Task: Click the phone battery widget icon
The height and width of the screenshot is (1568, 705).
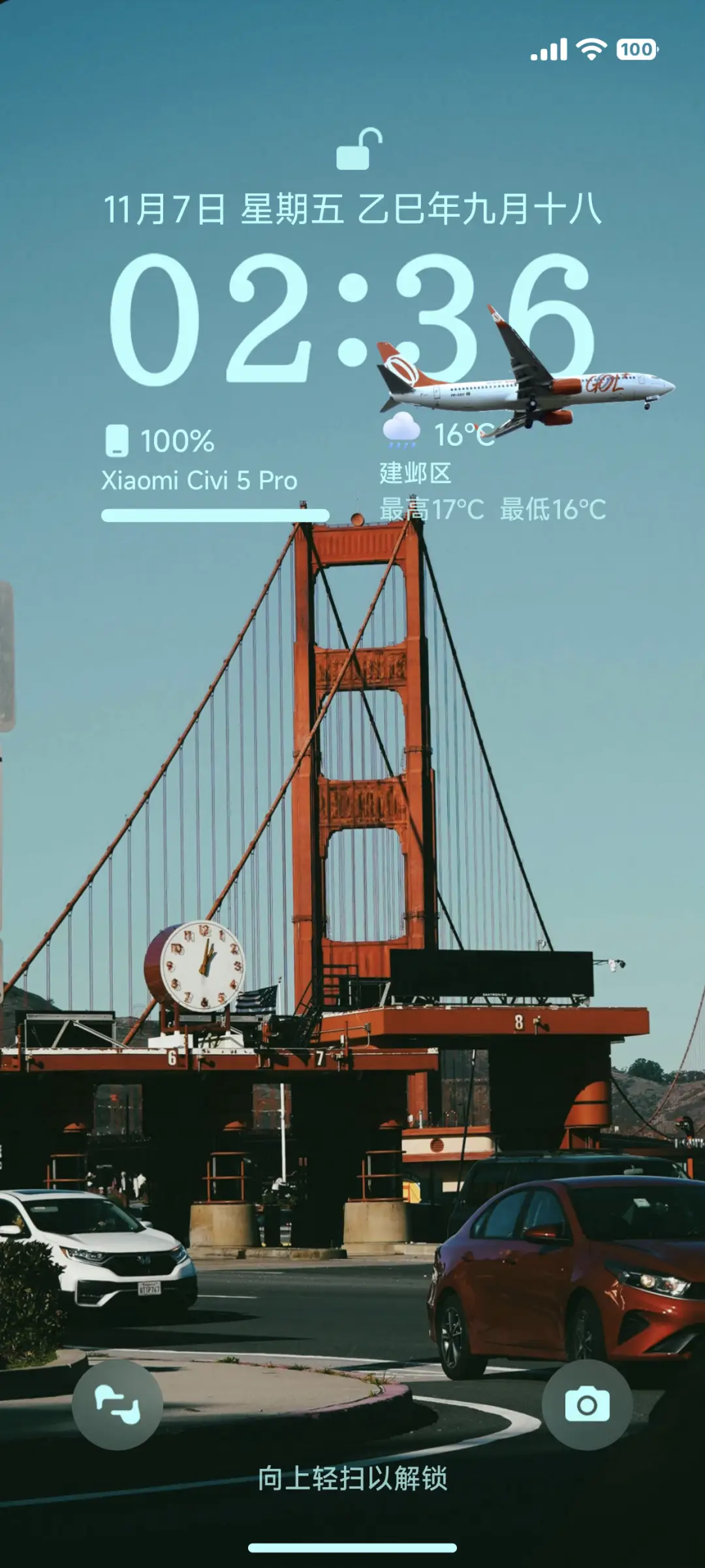Action: 117,439
